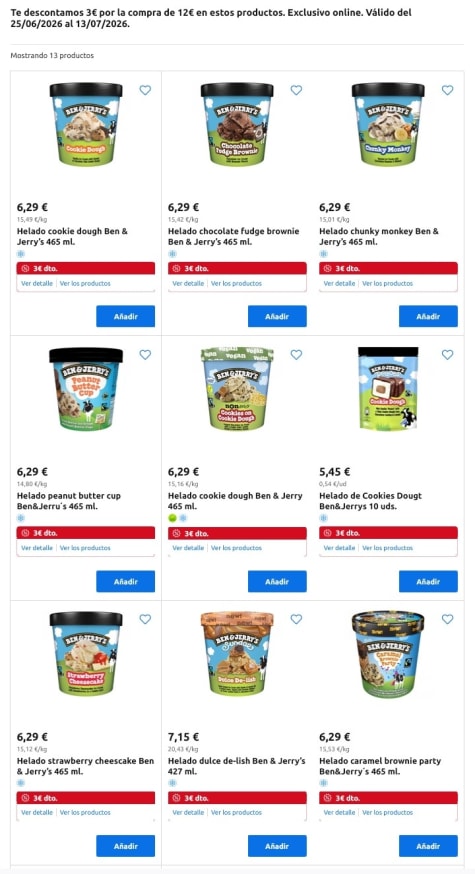475x874 pixels.
Task: Open 'Ver detalle' for dulce de-lish discount
Action: [x=188, y=813]
